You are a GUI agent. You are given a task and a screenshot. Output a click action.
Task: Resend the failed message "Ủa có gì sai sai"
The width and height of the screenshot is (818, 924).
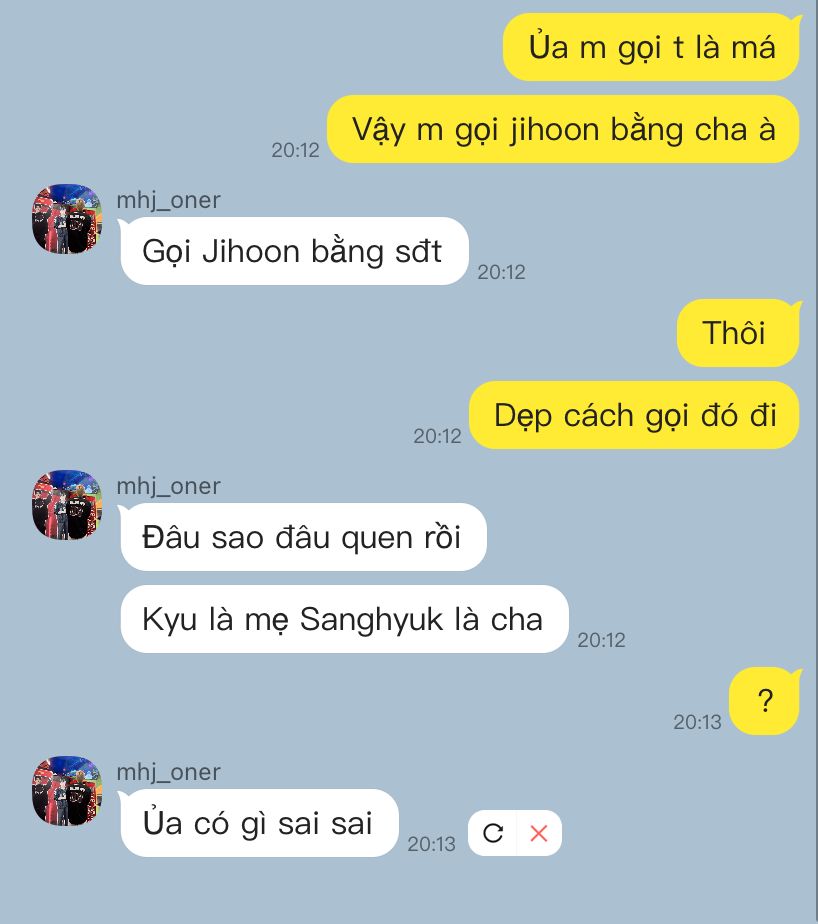click(x=493, y=833)
